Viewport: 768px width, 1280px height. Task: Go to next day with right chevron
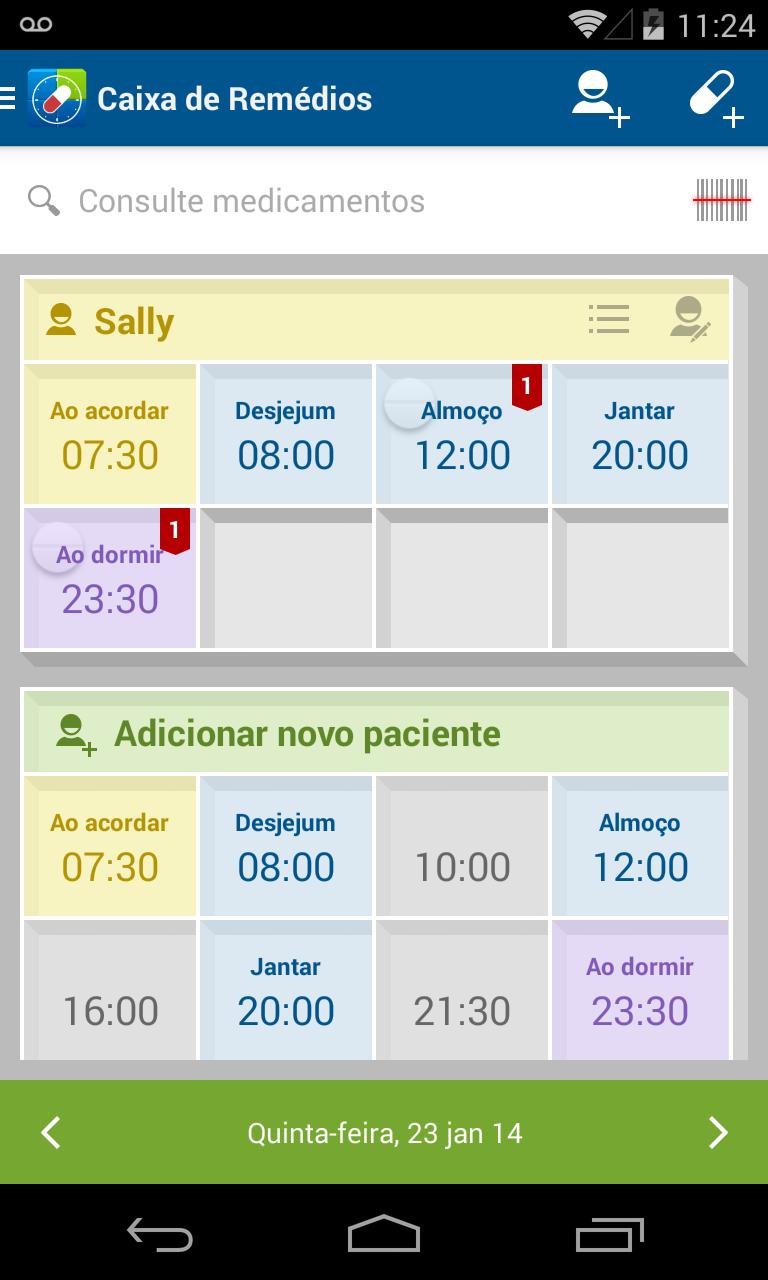click(718, 1133)
